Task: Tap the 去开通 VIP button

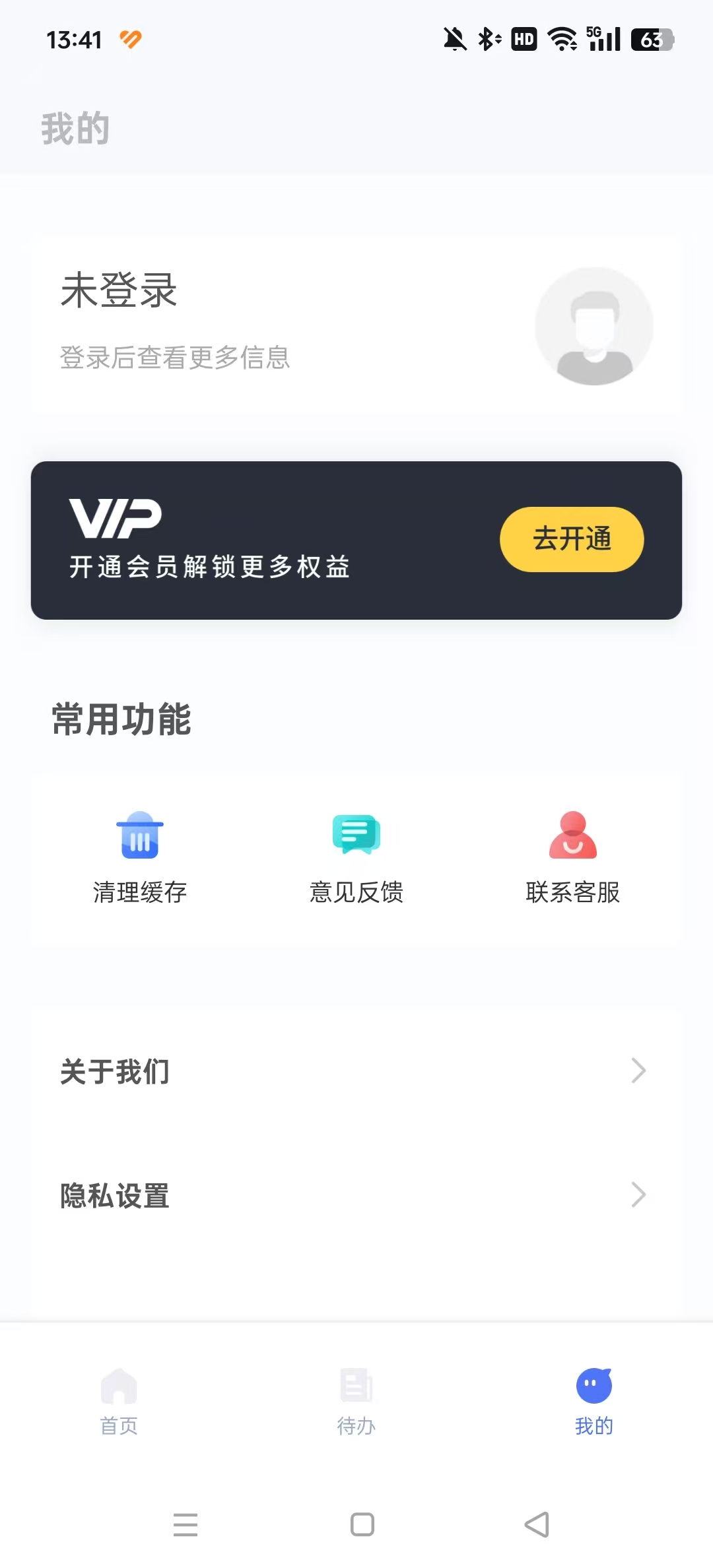Action: click(572, 539)
